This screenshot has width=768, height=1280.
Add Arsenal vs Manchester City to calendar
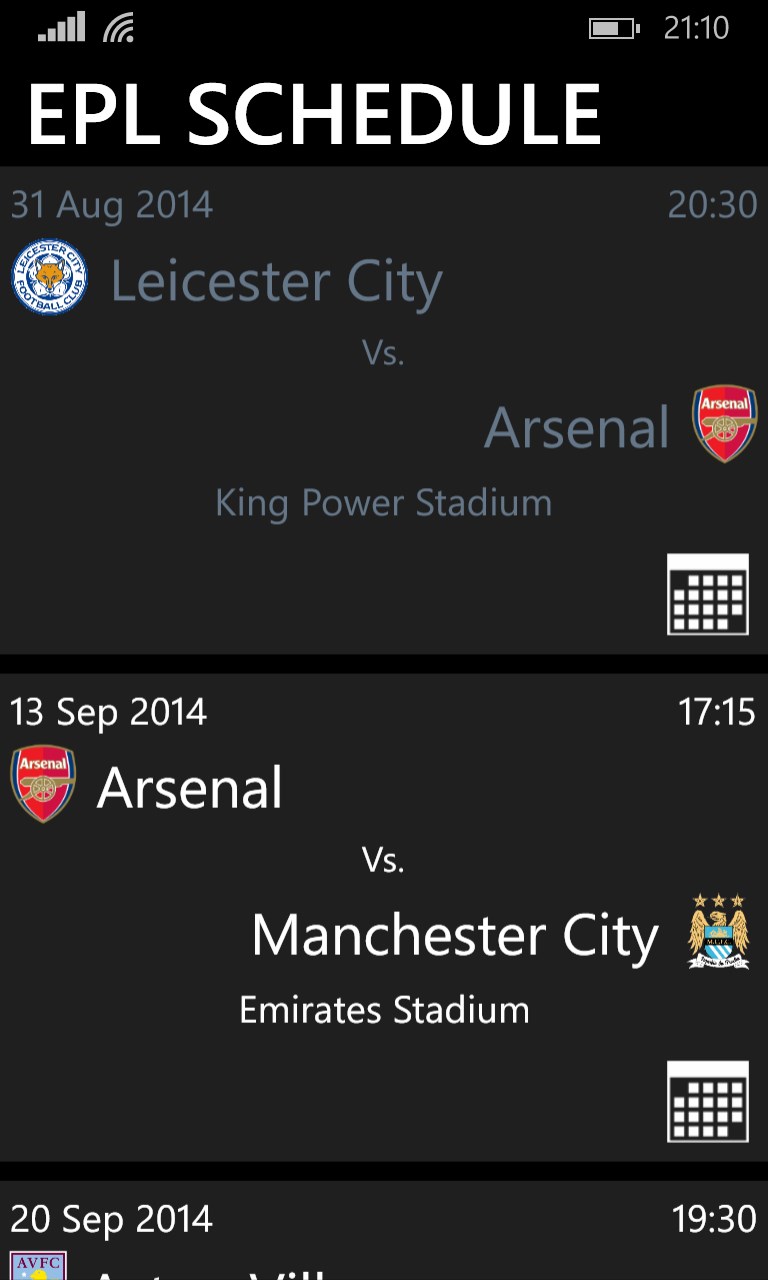[707, 1101]
